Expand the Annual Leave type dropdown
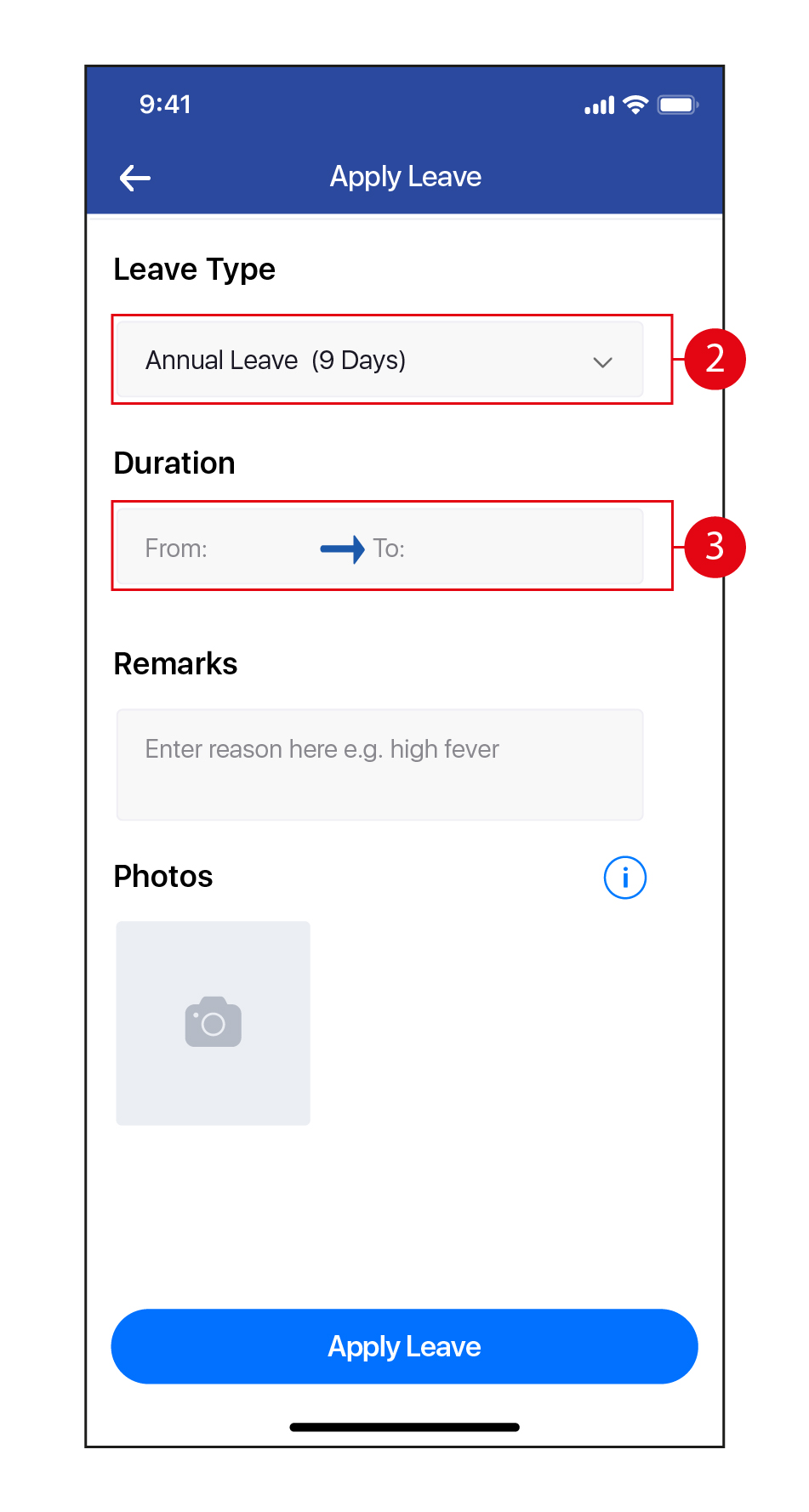 (x=379, y=361)
